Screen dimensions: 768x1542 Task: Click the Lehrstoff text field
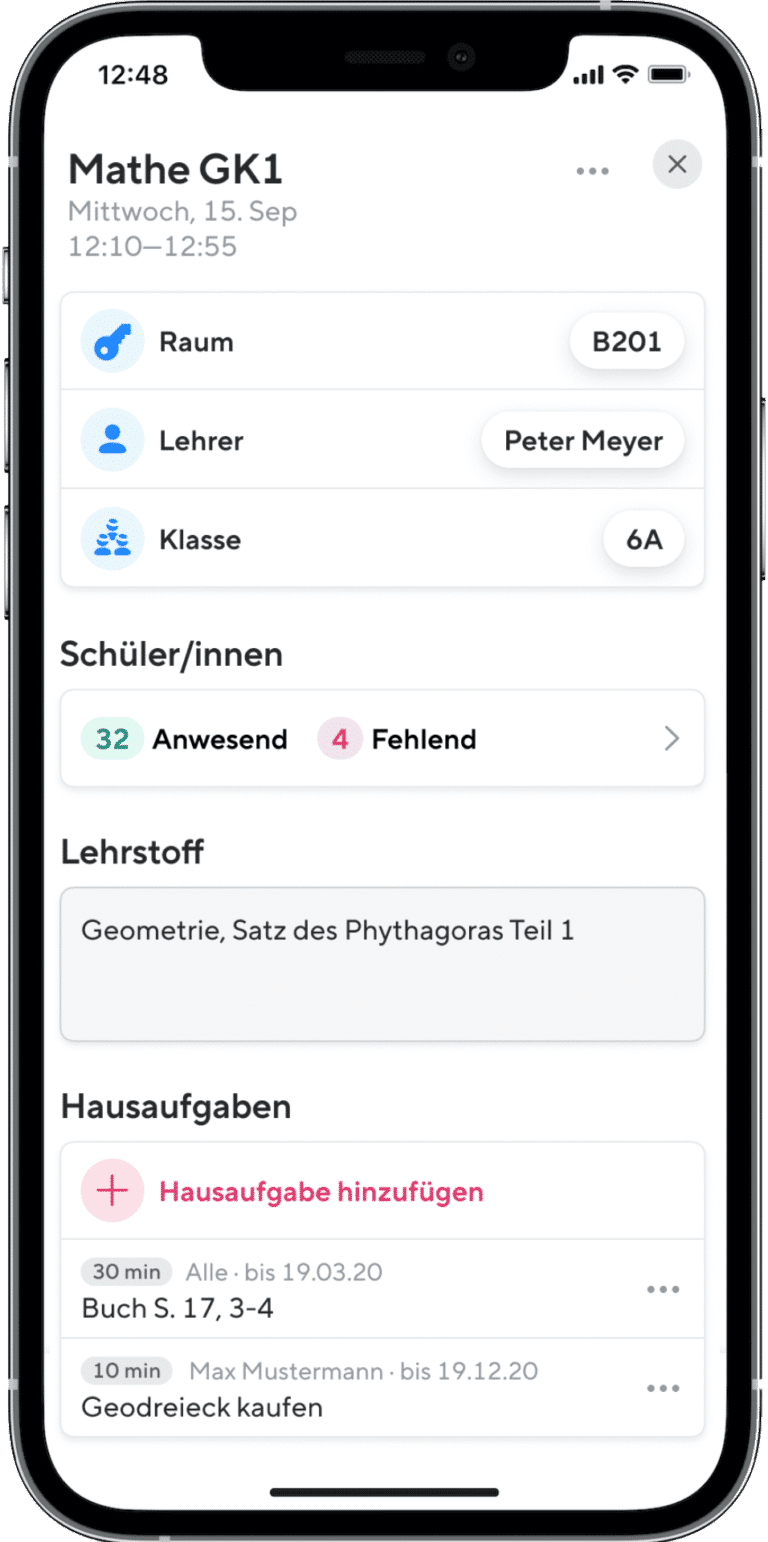click(383, 963)
